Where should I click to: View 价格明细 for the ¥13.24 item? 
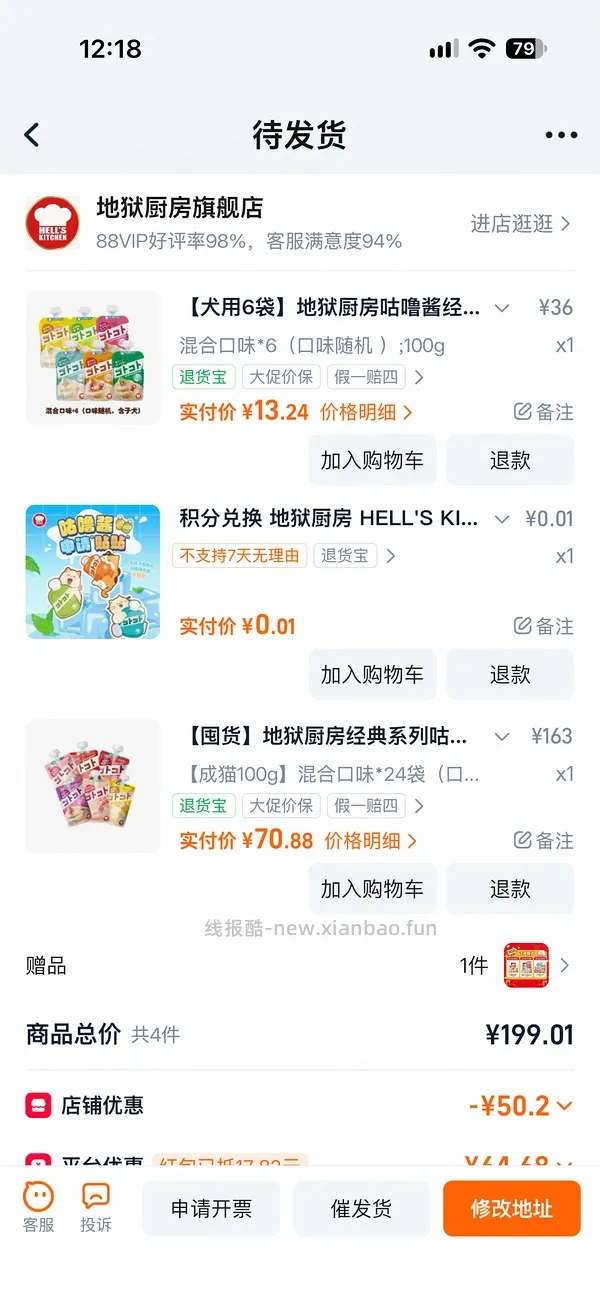tap(366, 412)
